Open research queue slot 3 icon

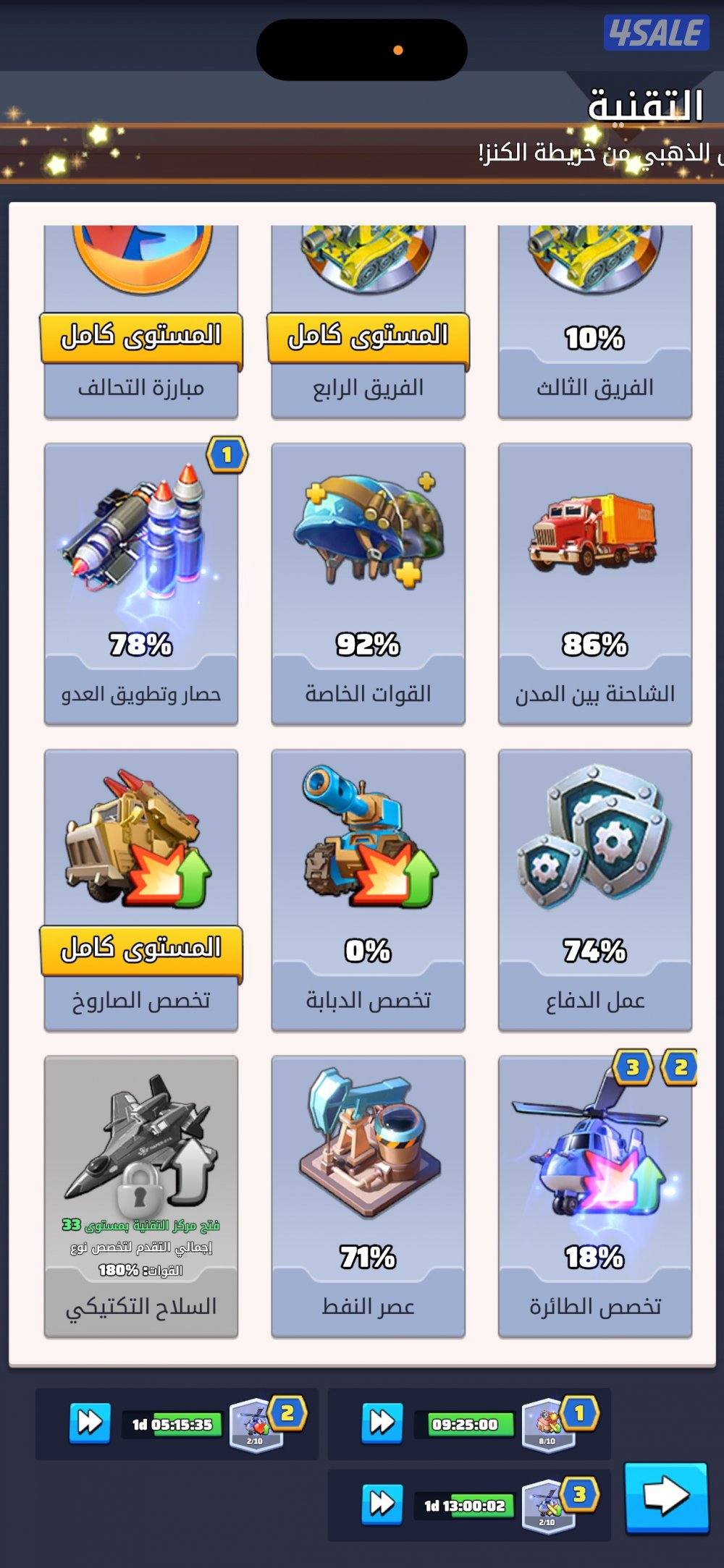coord(549,1506)
